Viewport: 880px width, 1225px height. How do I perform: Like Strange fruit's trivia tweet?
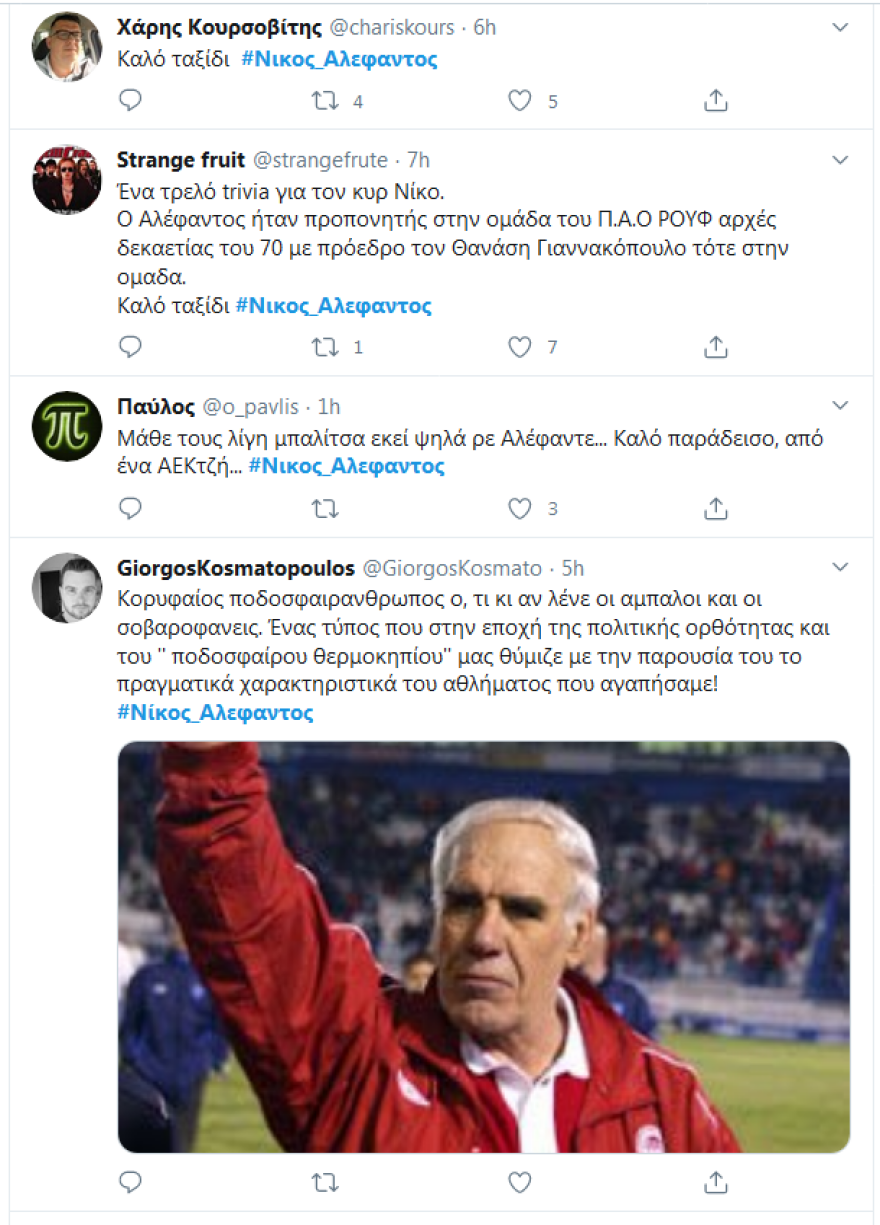coord(519,347)
